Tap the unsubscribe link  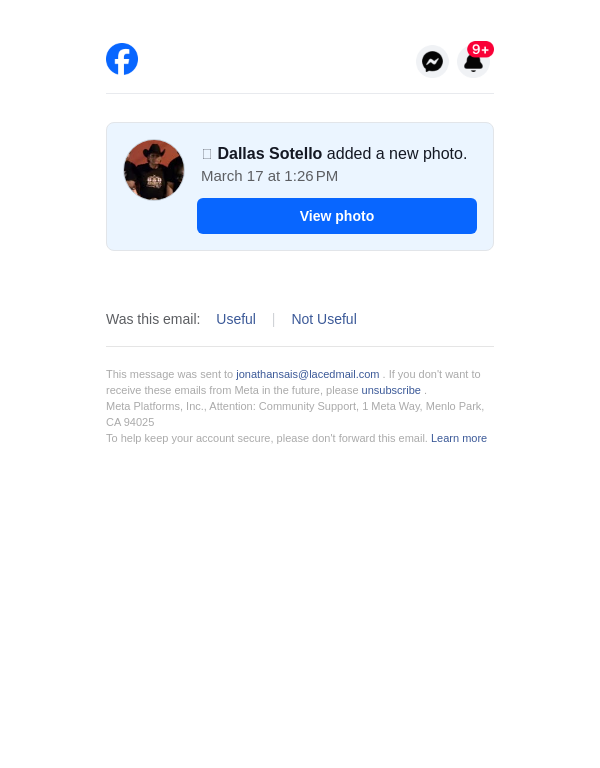point(391,390)
